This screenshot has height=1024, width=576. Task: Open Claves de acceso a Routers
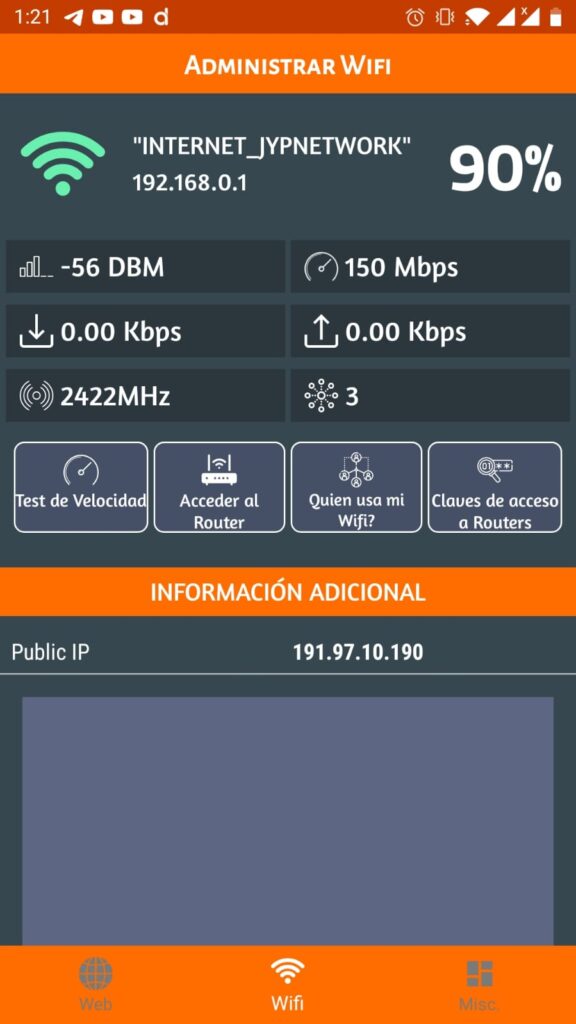[494, 487]
